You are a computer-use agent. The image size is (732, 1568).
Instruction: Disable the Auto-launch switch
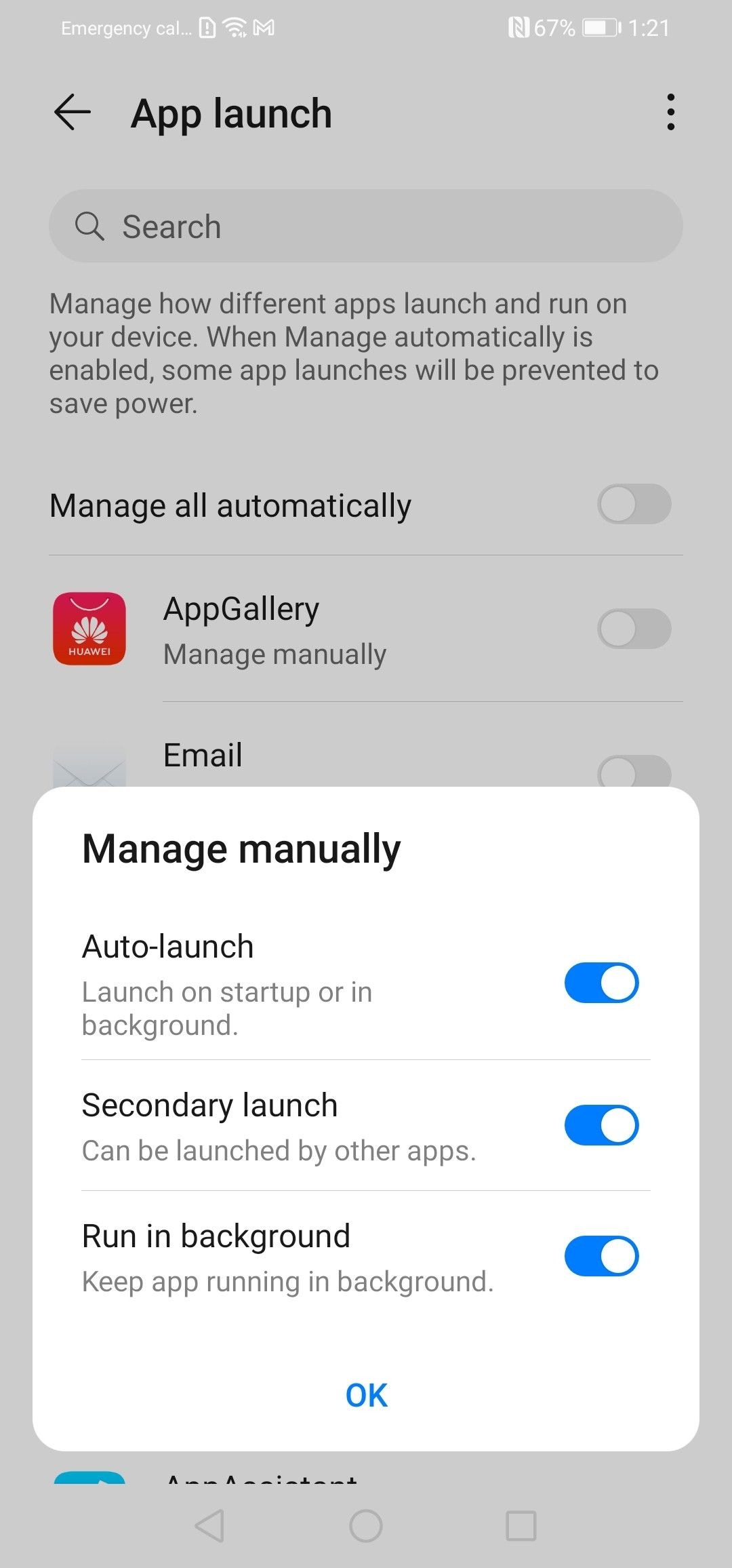[601, 983]
